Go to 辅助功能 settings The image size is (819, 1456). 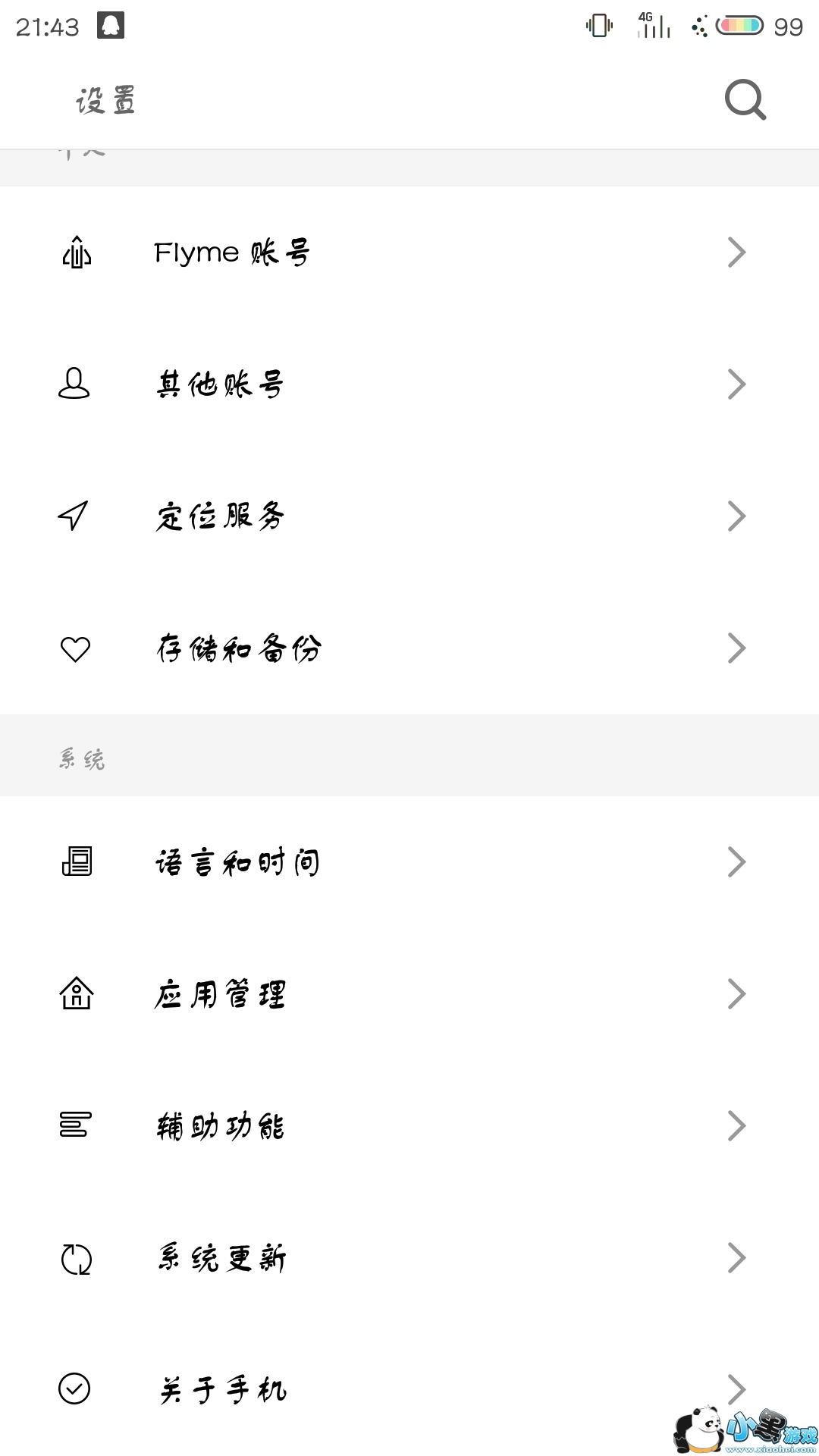tap(220, 1126)
